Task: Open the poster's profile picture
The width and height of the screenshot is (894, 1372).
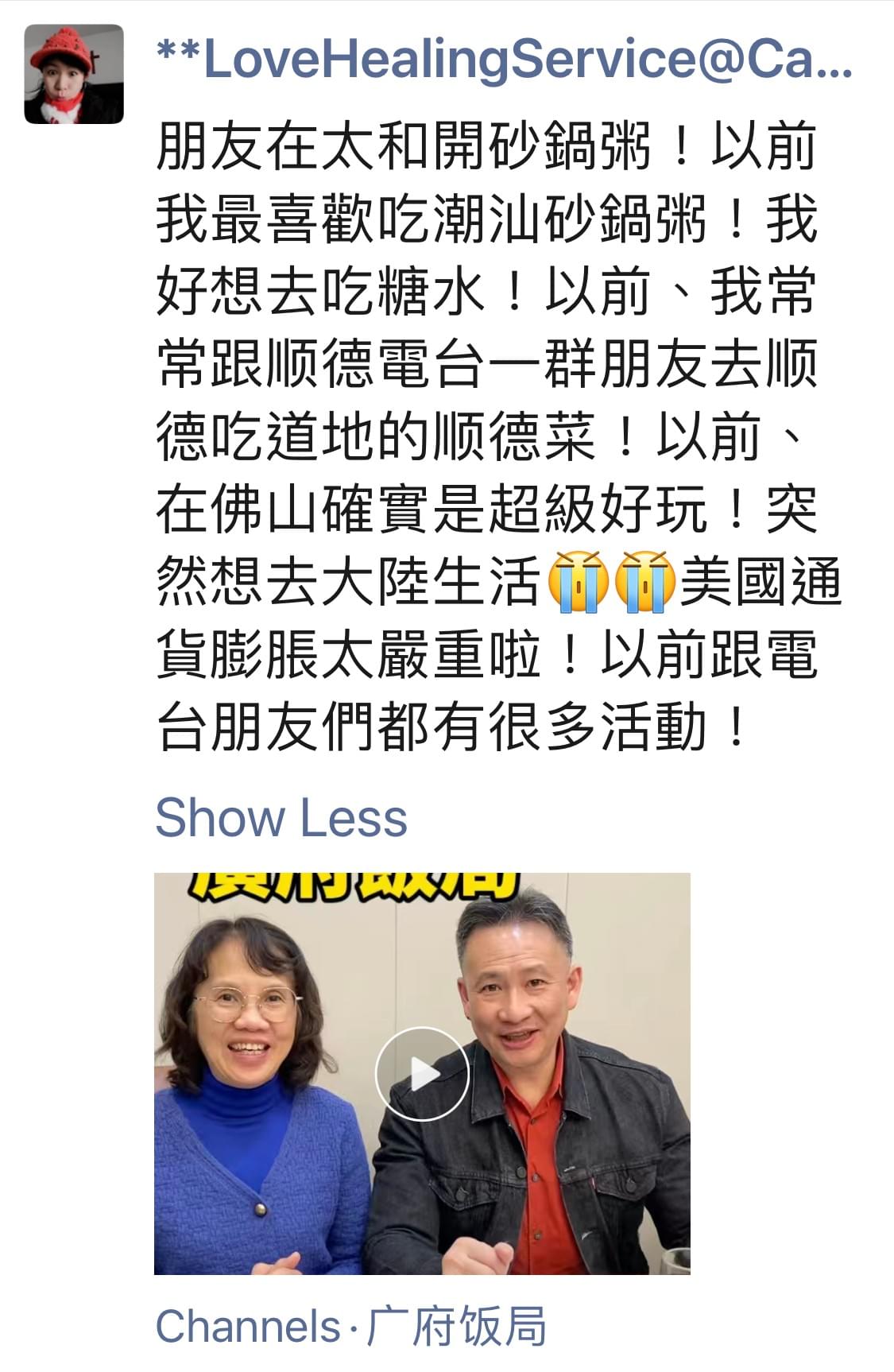Action: click(x=74, y=74)
